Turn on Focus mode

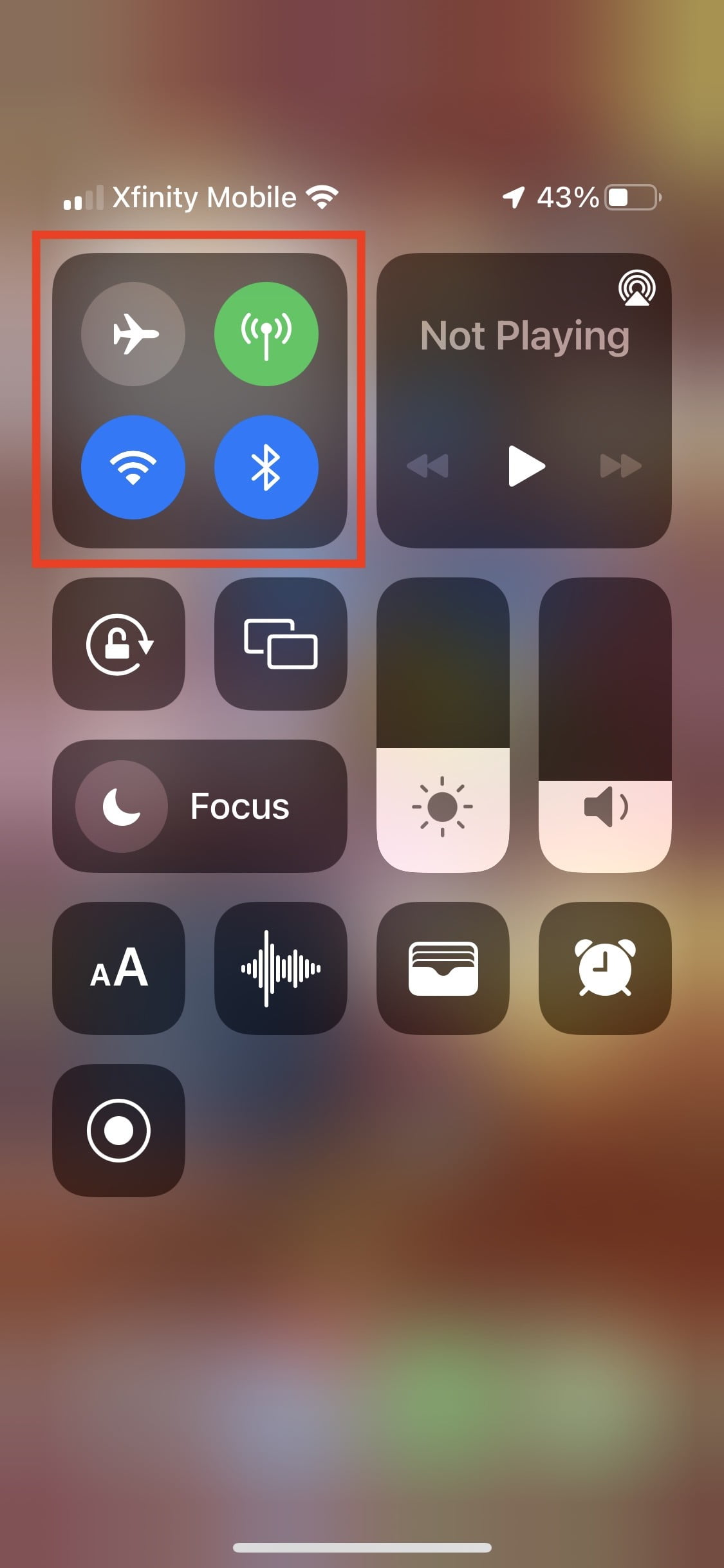pos(200,807)
